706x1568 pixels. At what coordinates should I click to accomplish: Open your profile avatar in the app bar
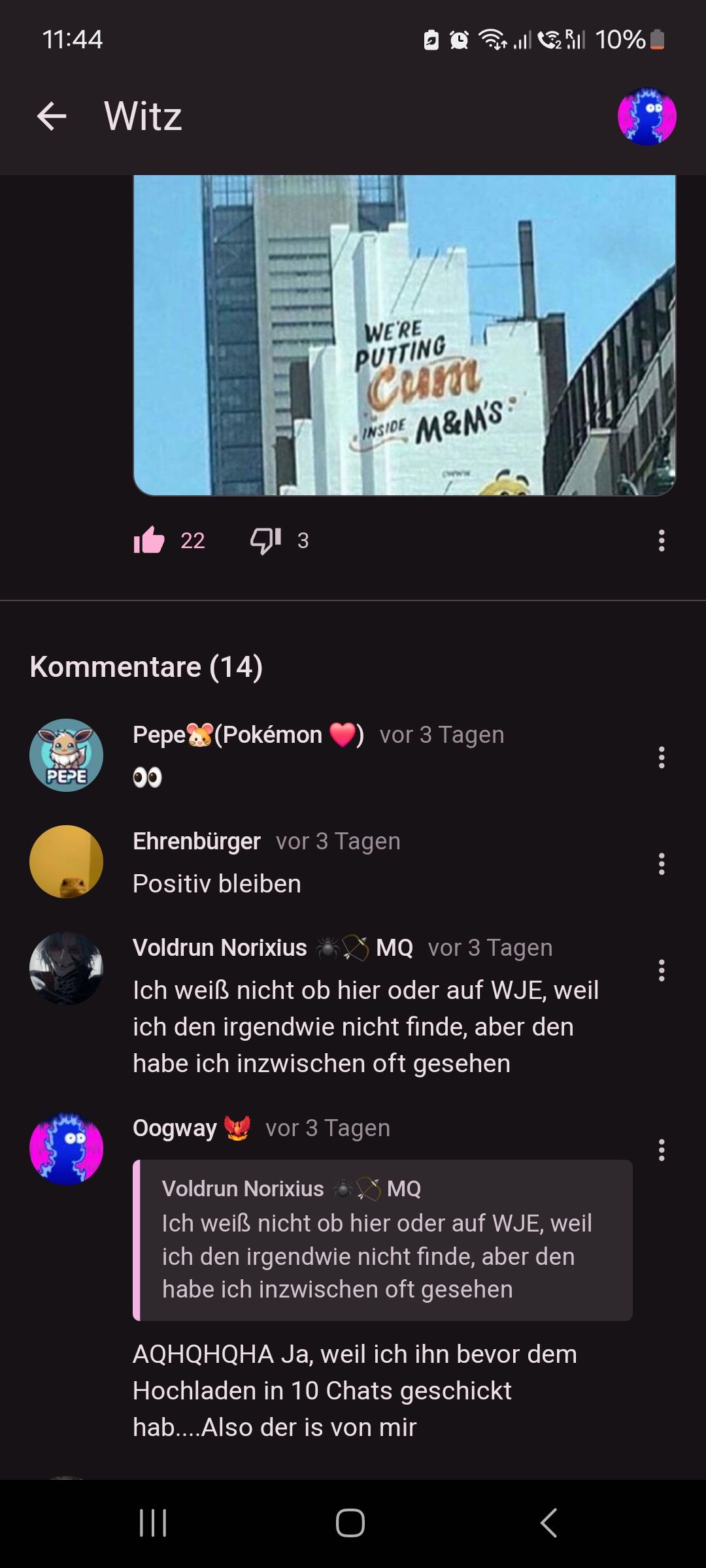647,117
